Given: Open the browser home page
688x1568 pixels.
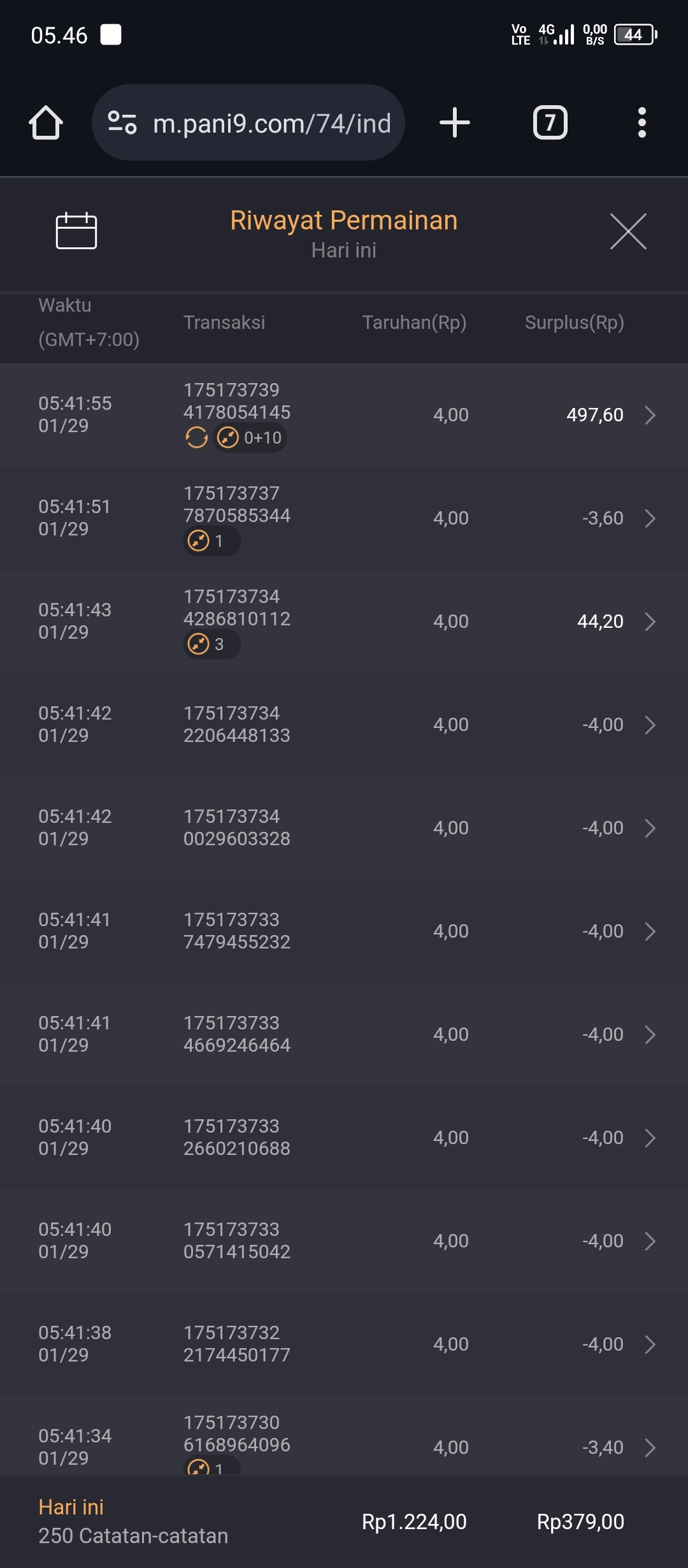Looking at the screenshot, I should [x=46, y=122].
